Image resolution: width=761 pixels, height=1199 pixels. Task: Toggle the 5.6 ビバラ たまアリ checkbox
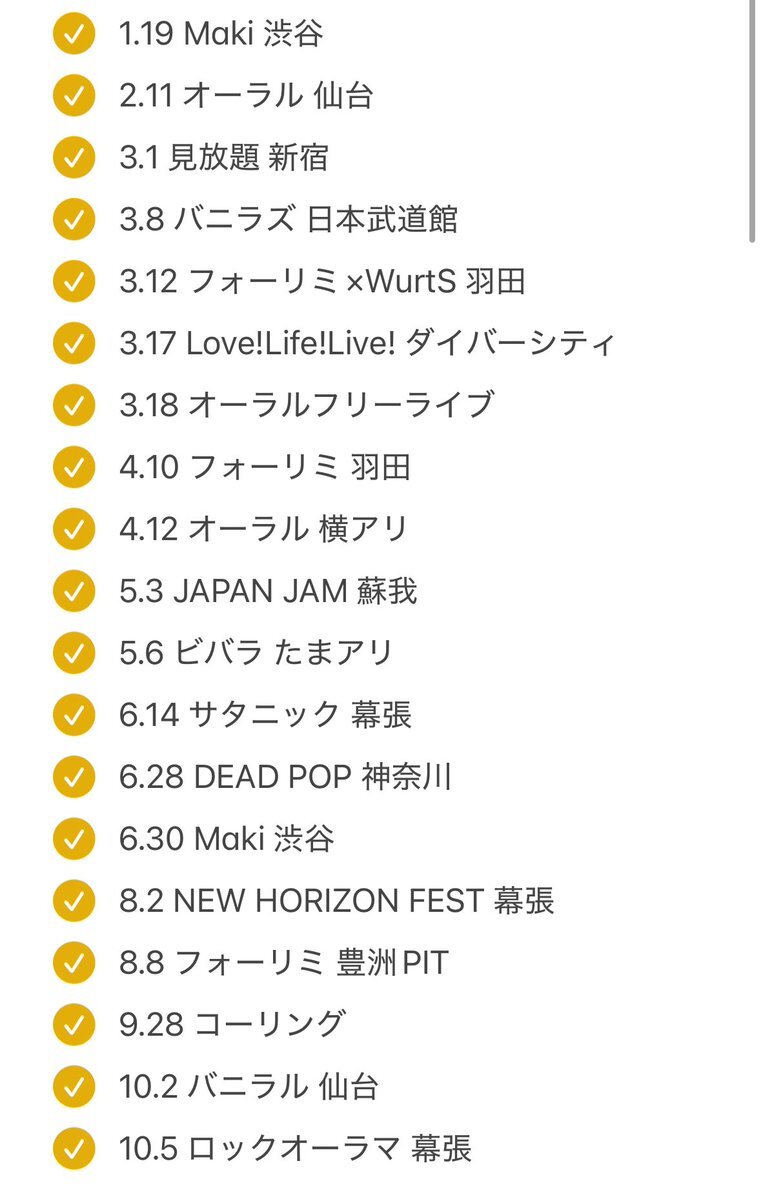coord(72,653)
